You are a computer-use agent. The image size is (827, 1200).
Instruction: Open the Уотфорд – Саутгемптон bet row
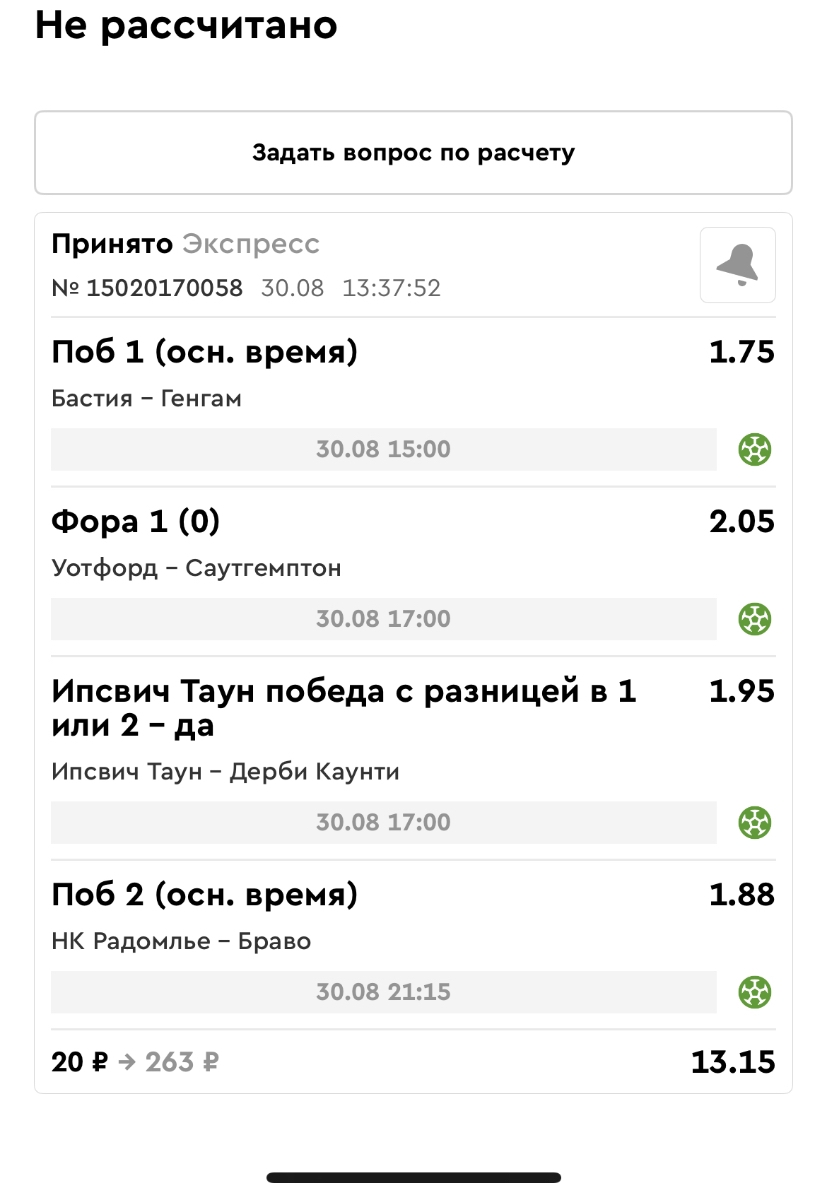coord(413,569)
